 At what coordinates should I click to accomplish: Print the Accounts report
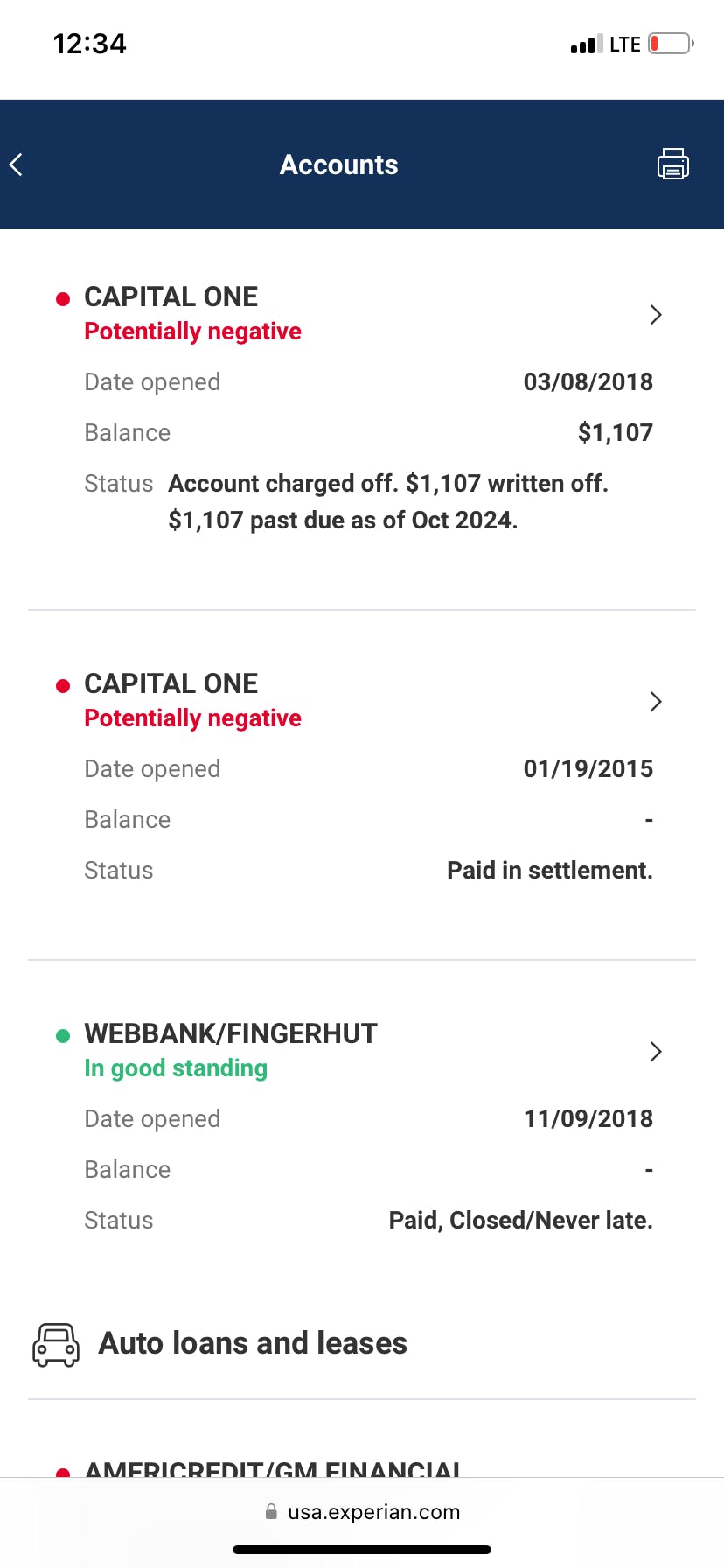pos(672,164)
